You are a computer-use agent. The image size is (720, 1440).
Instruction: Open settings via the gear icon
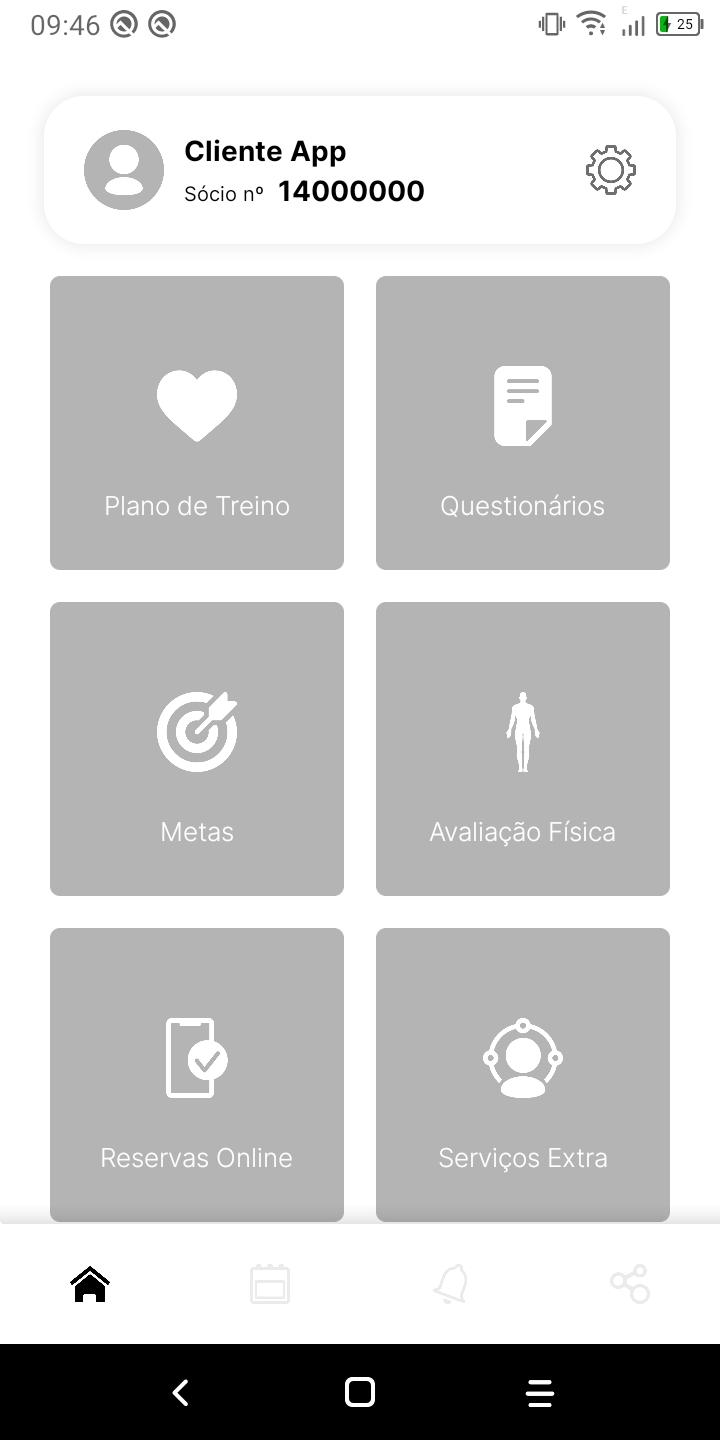click(610, 170)
